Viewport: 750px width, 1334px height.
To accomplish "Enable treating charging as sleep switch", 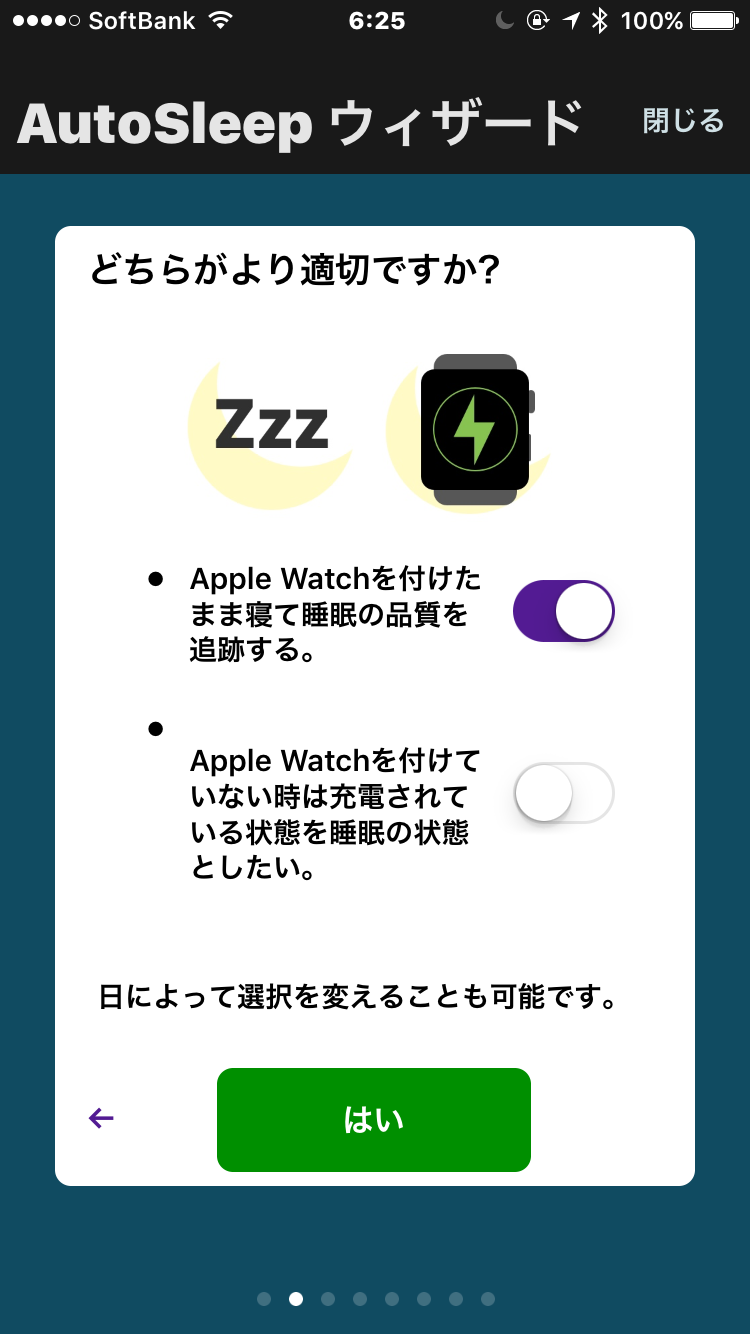I will pos(564,793).
